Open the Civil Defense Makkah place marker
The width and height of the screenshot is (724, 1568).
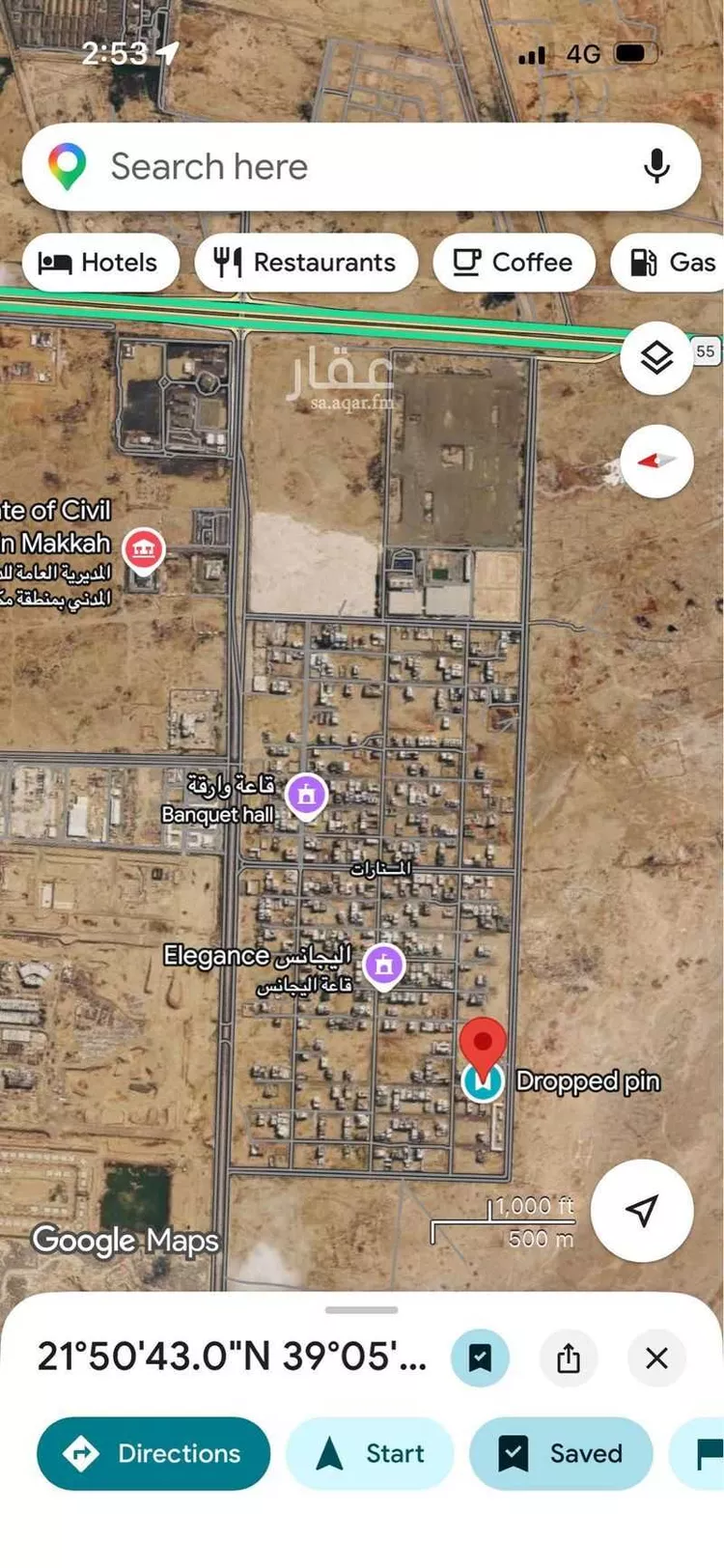(145, 550)
